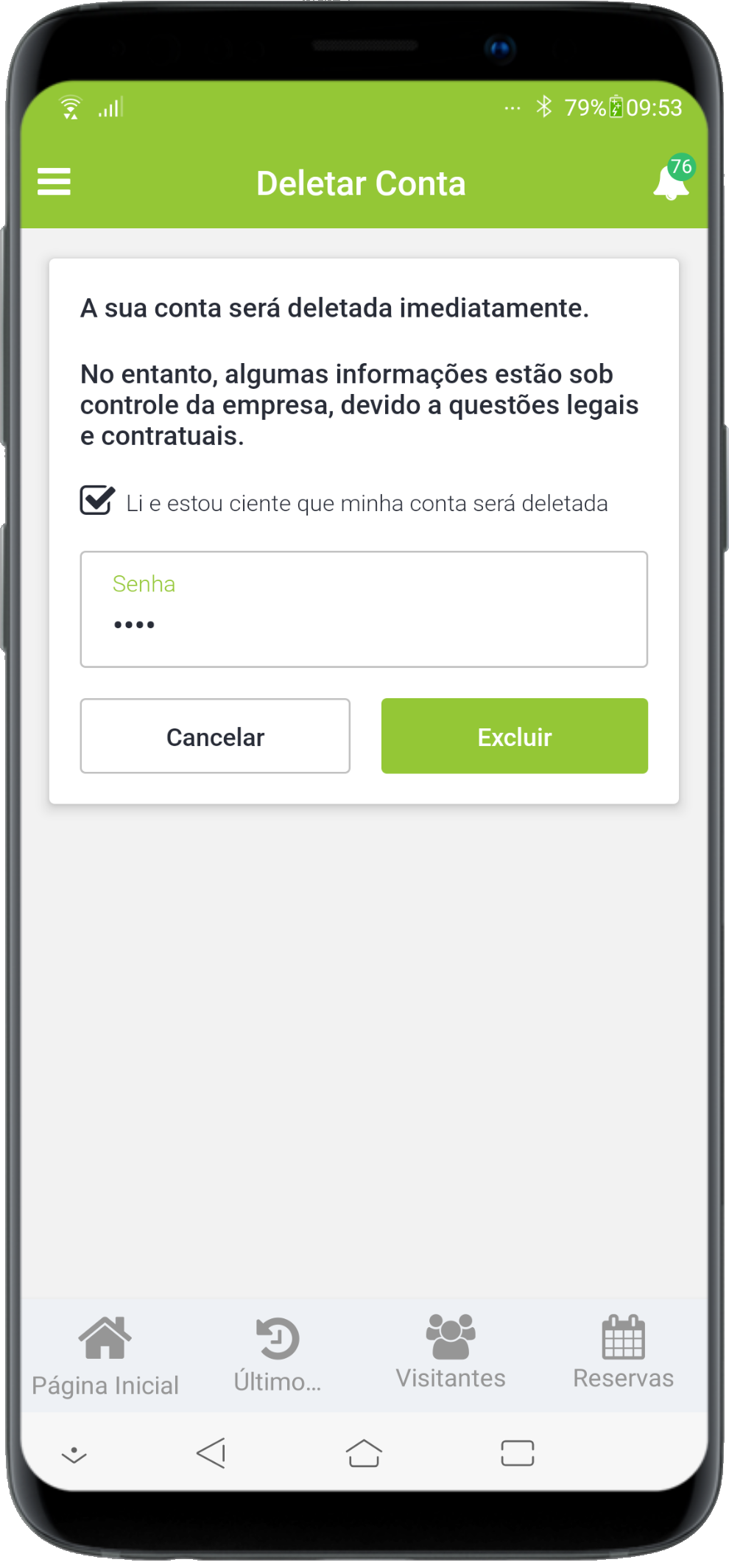Viewport: 729px width, 1568px height.
Task: Open the notifications bell
Action: pos(671,182)
